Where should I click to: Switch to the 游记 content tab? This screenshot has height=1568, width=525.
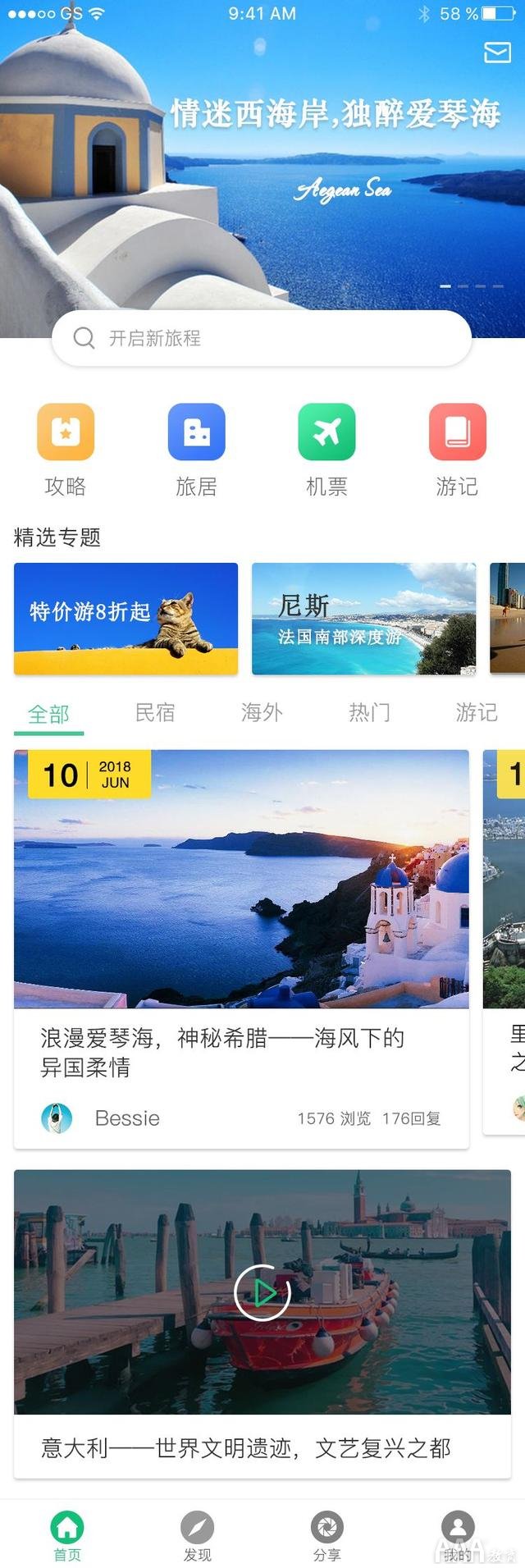pos(476,712)
